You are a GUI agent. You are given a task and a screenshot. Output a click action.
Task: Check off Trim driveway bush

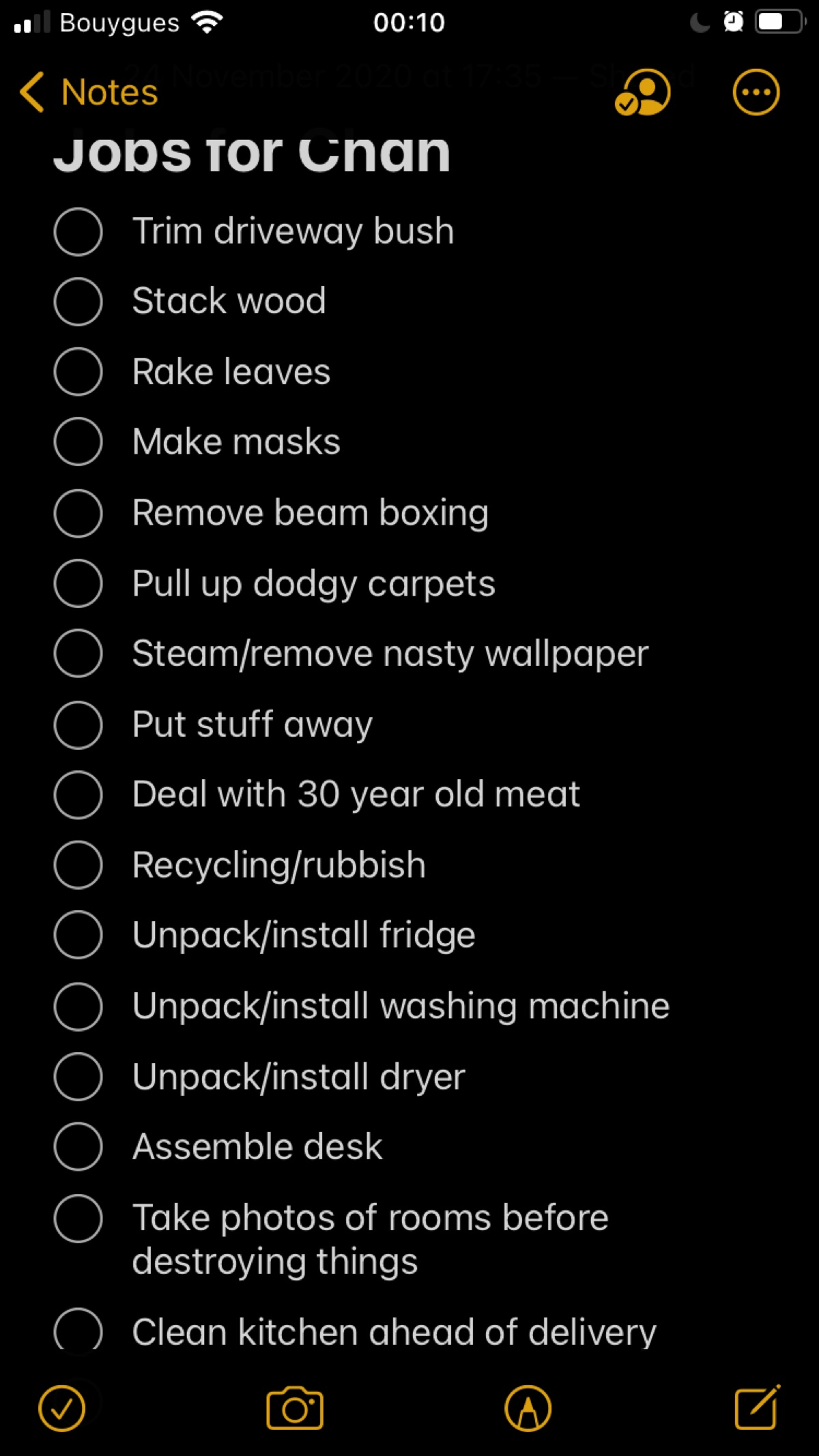[78, 232]
